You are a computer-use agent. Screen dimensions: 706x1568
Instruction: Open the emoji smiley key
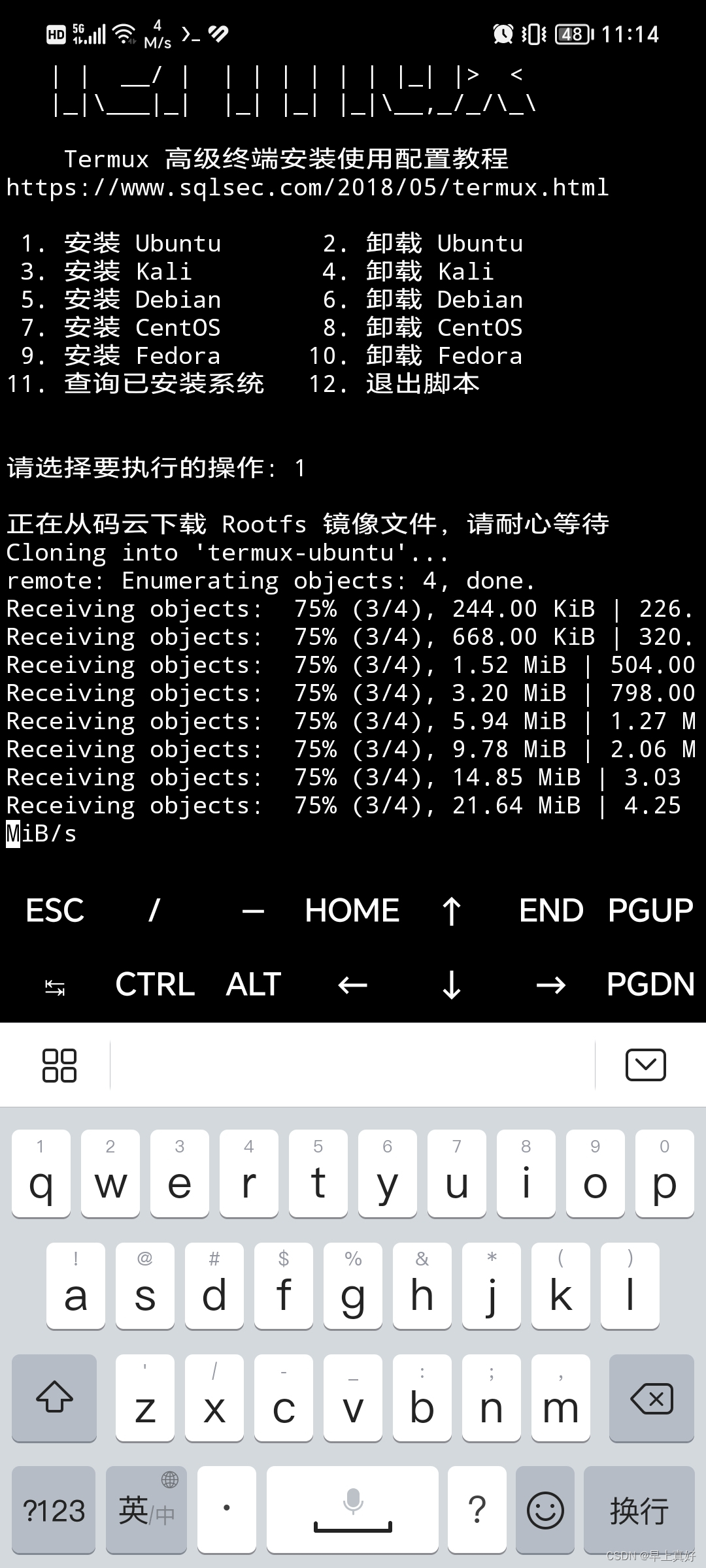click(x=545, y=1511)
